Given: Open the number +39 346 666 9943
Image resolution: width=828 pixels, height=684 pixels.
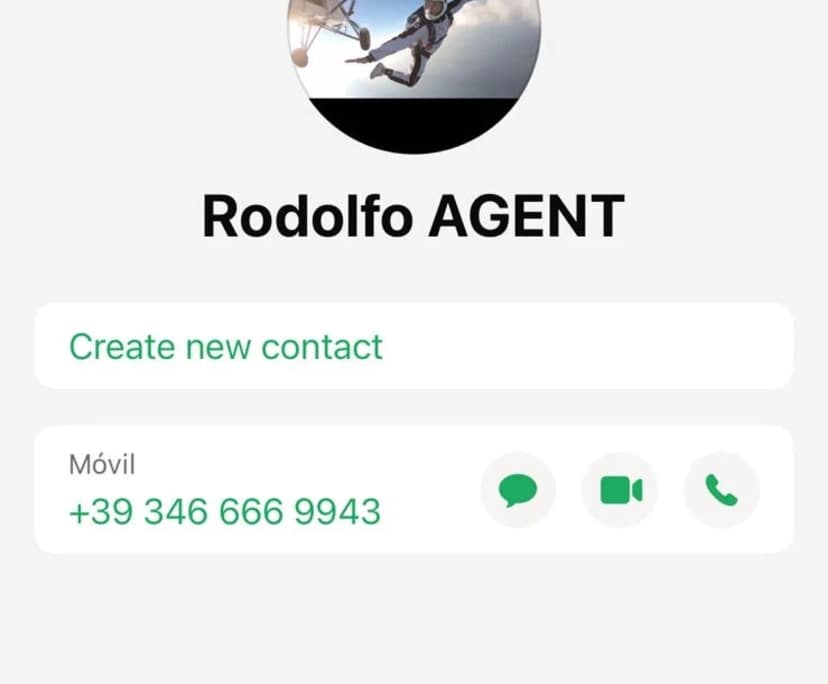Looking at the screenshot, I should (x=224, y=511).
